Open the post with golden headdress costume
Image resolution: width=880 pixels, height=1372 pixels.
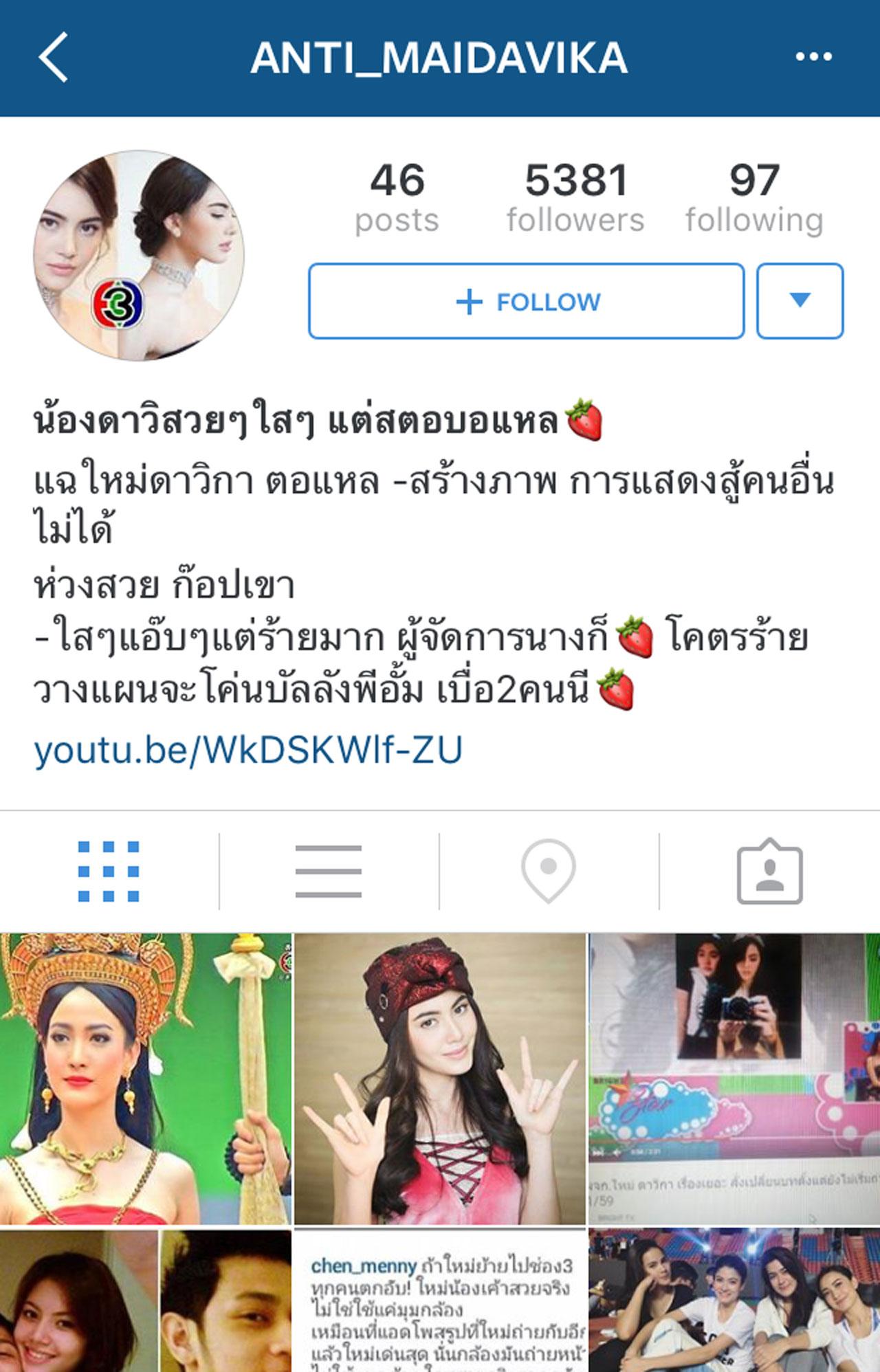tap(146, 1079)
